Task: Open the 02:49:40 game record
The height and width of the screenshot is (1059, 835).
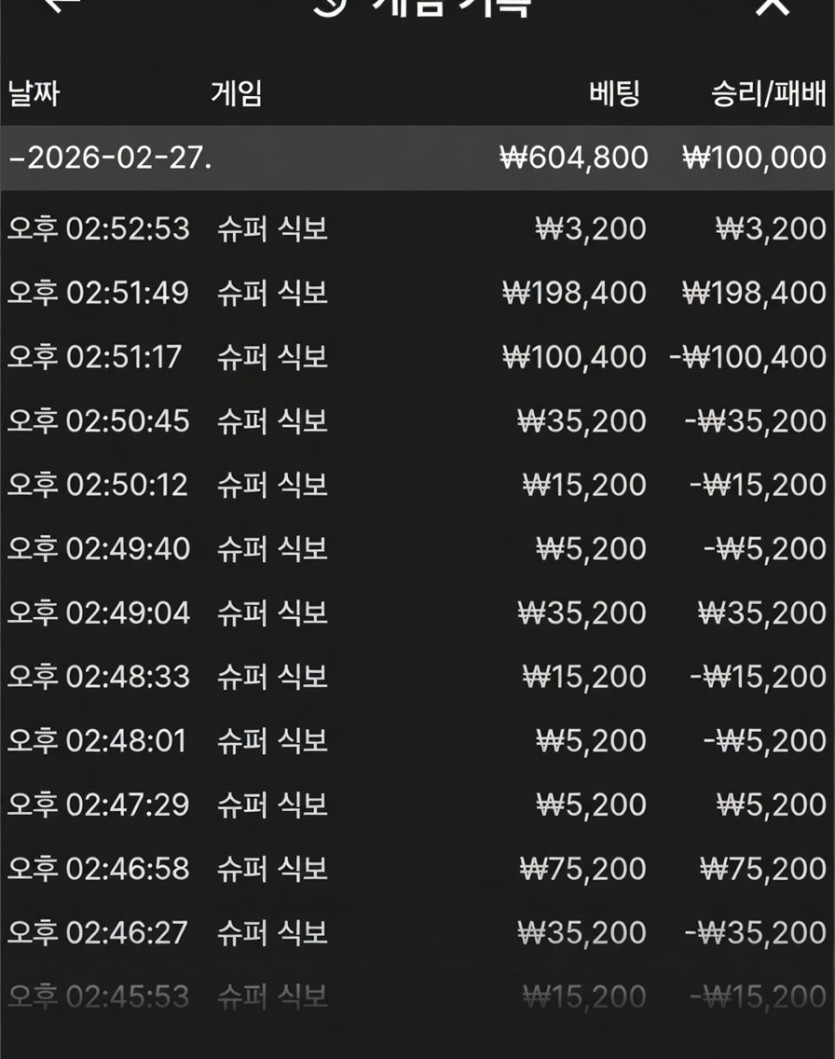Action: tap(417, 549)
